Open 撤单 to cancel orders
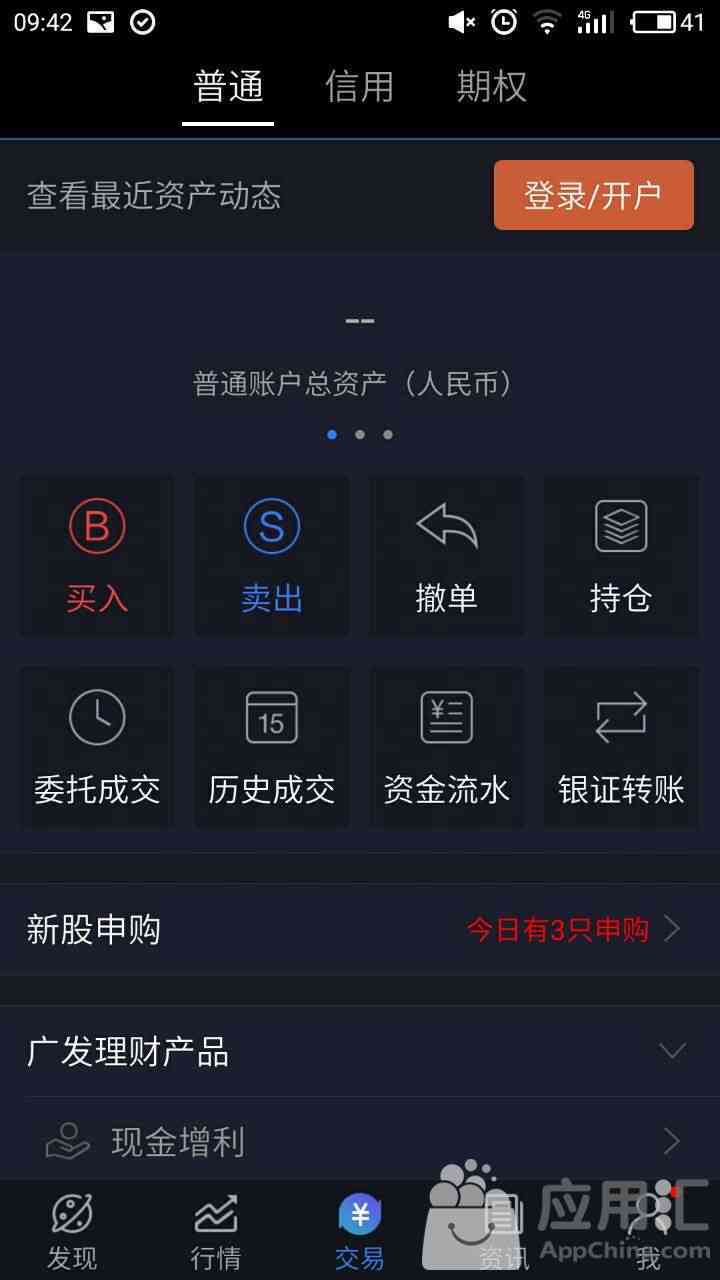 [x=446, y=556]
